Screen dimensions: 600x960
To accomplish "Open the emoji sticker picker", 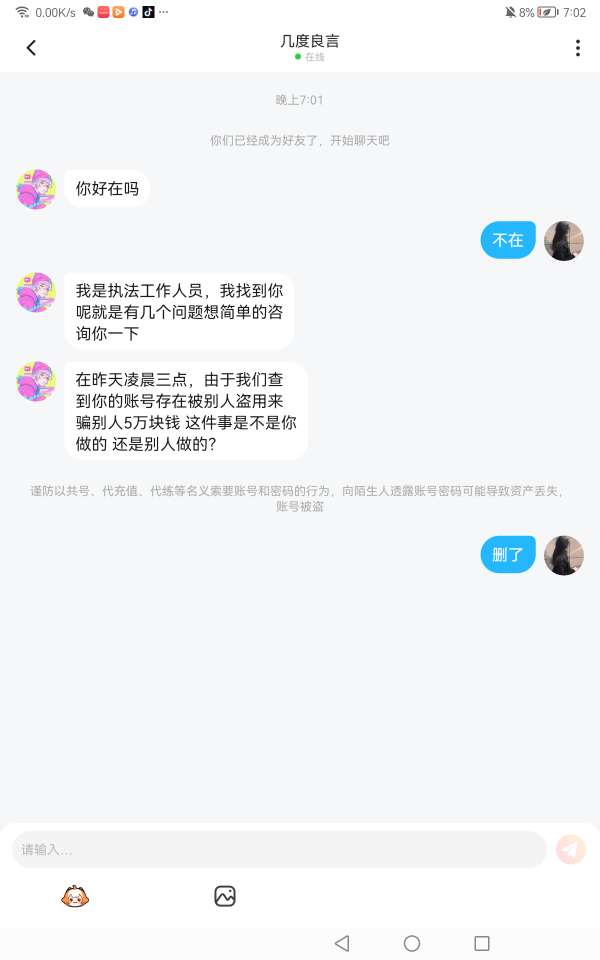I will 75,896.
